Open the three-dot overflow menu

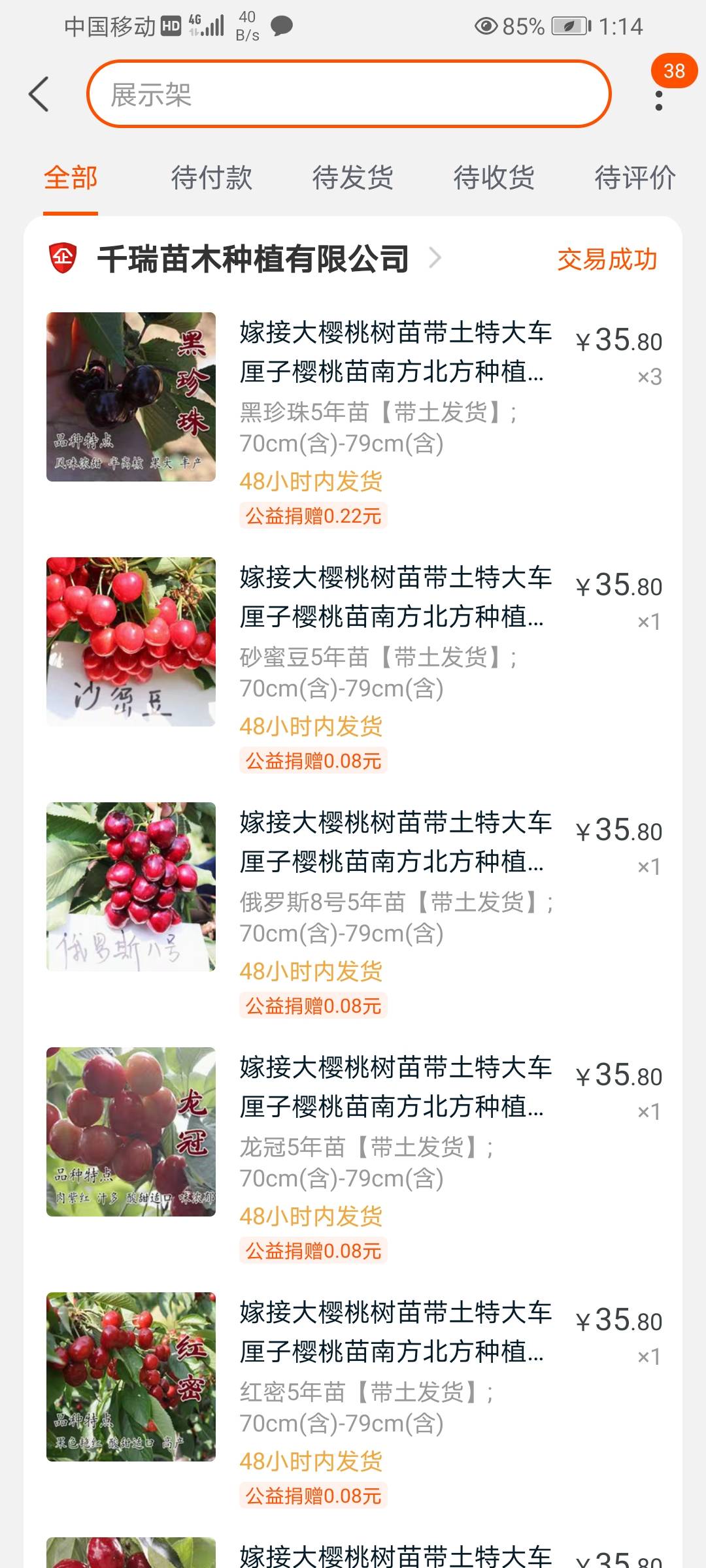658,101
